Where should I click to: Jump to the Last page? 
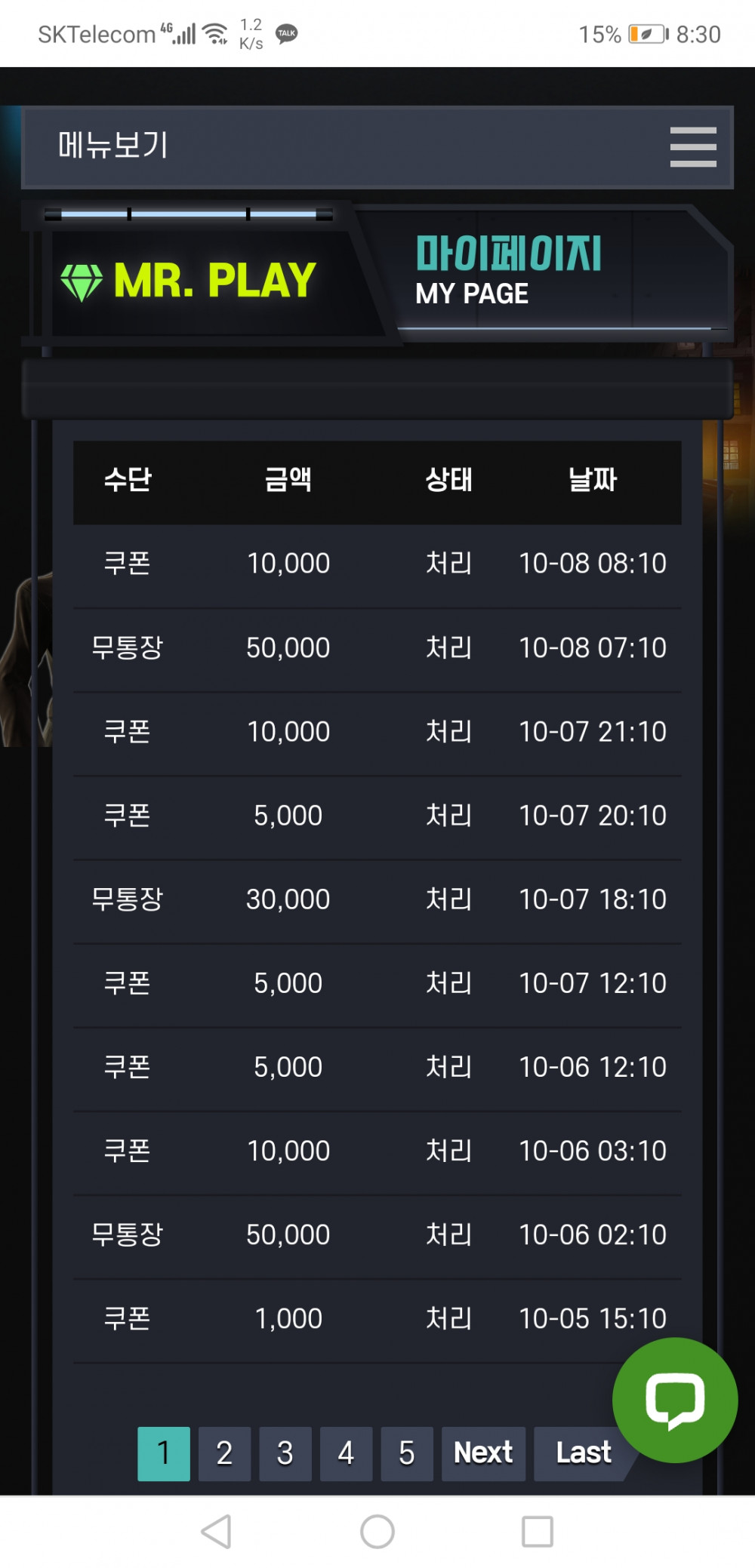582,1453
